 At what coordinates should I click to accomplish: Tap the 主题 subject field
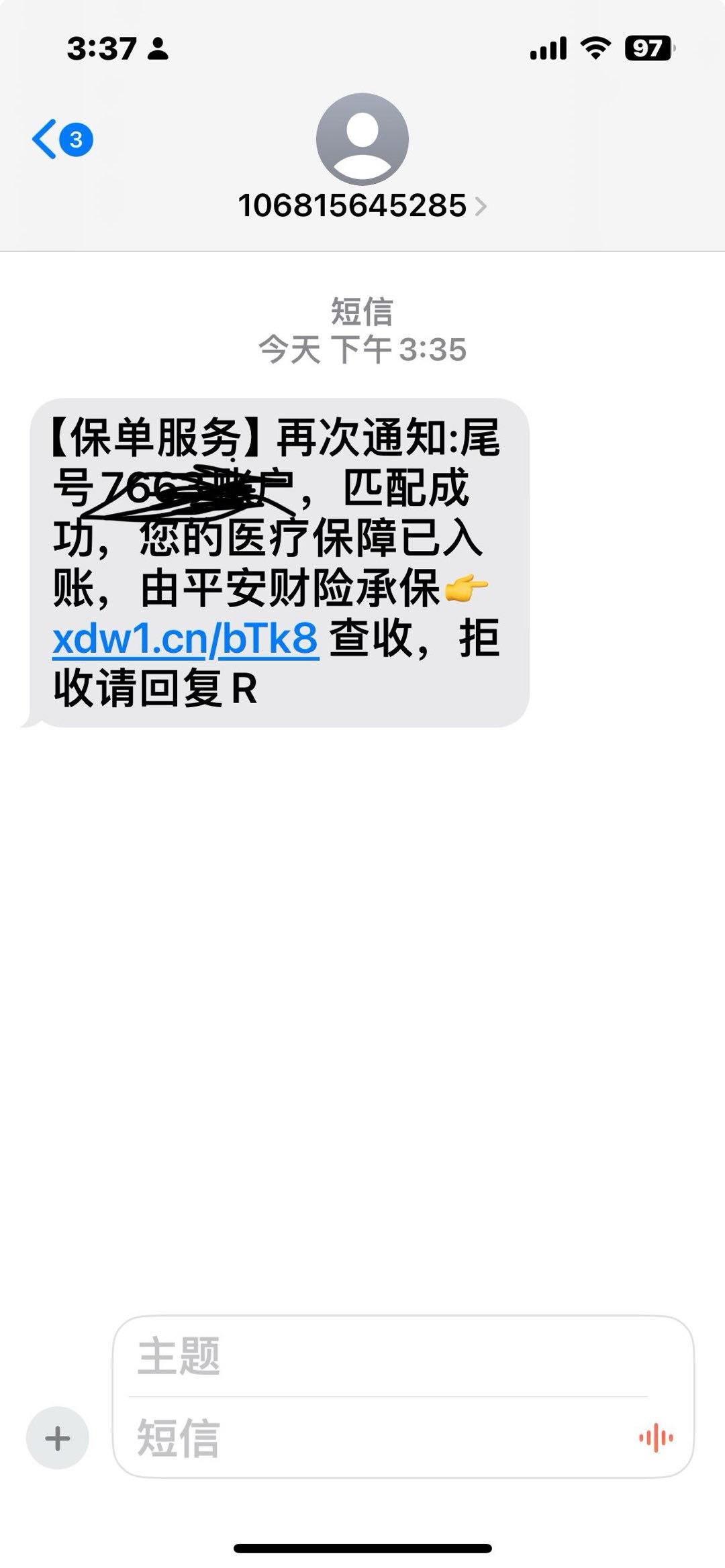click(x=389, y=1356)
